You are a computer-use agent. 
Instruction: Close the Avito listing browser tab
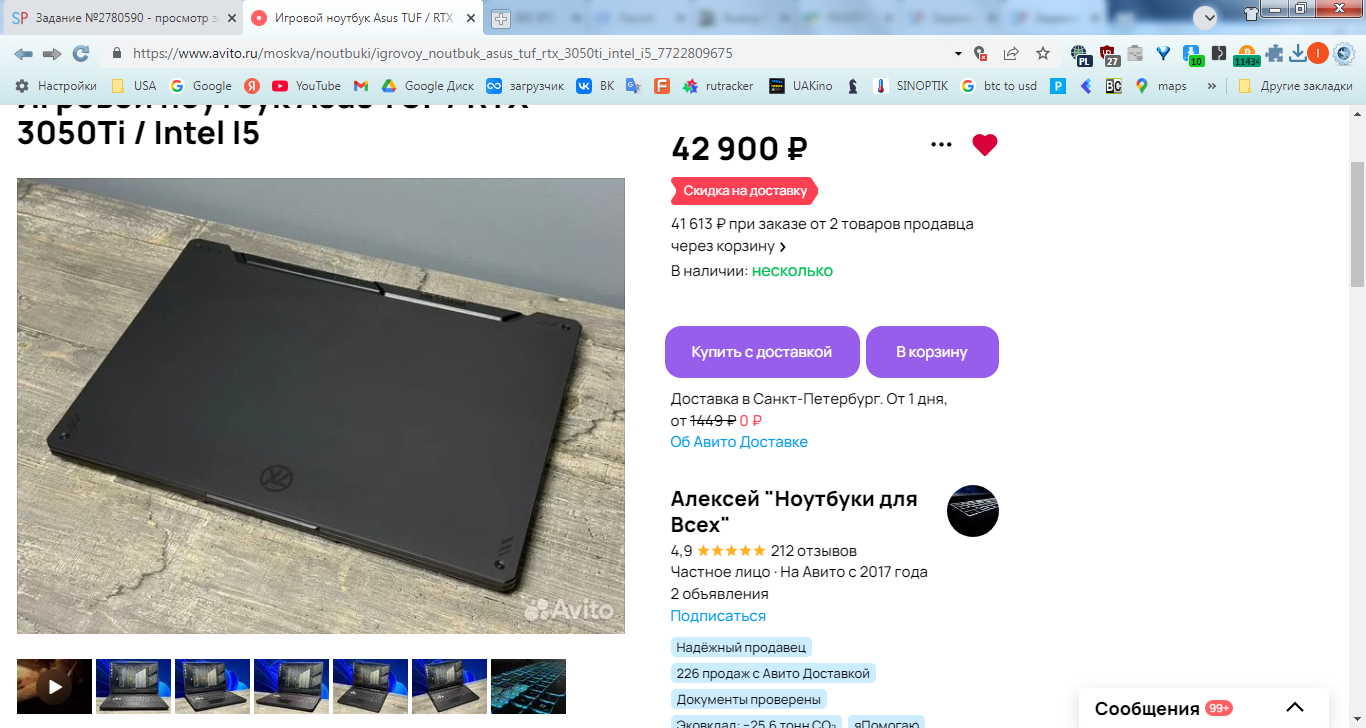[x=471, y=18]
